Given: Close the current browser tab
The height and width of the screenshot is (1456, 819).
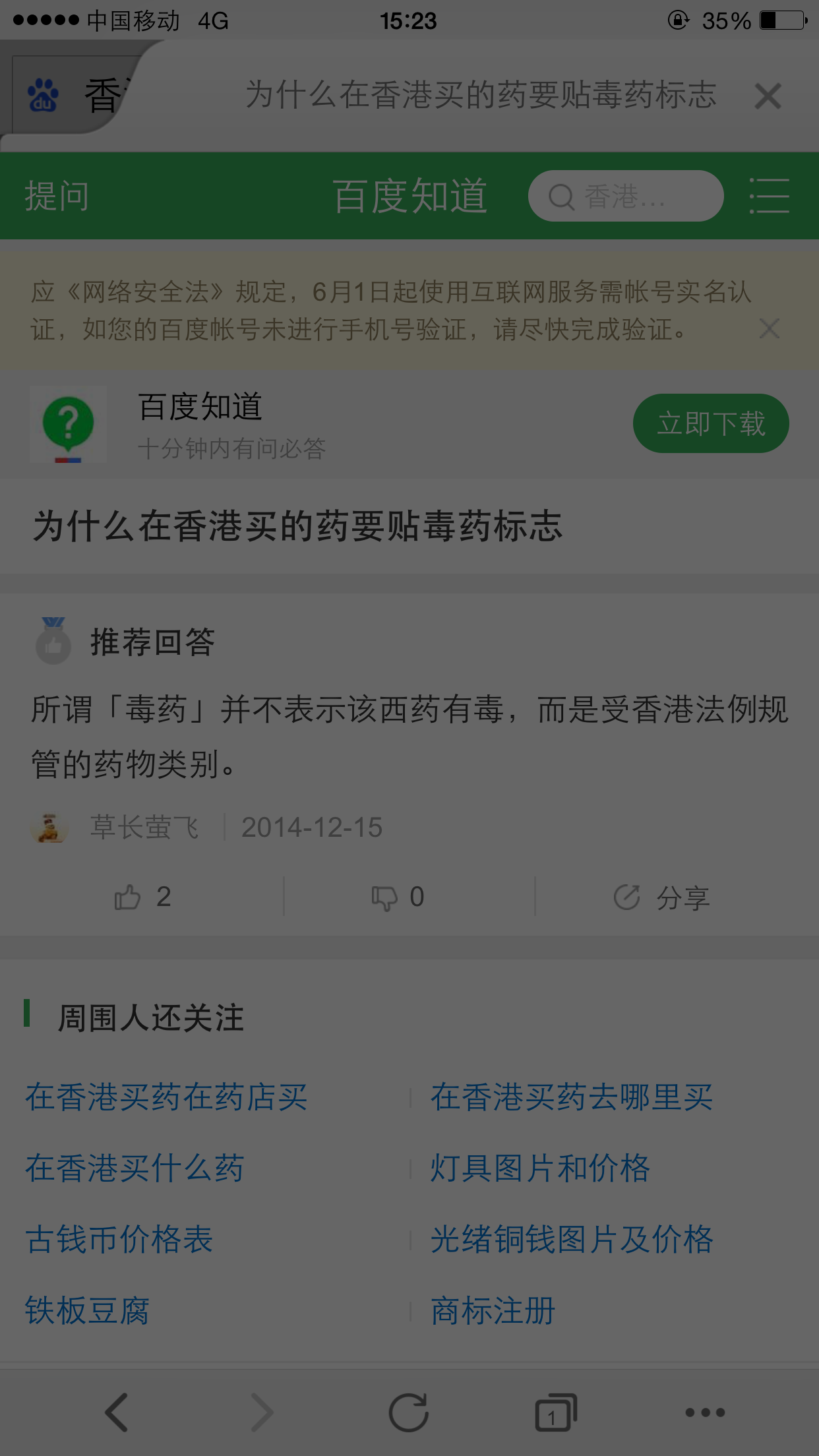Looking at the screenshot, I should click(768, 96).
